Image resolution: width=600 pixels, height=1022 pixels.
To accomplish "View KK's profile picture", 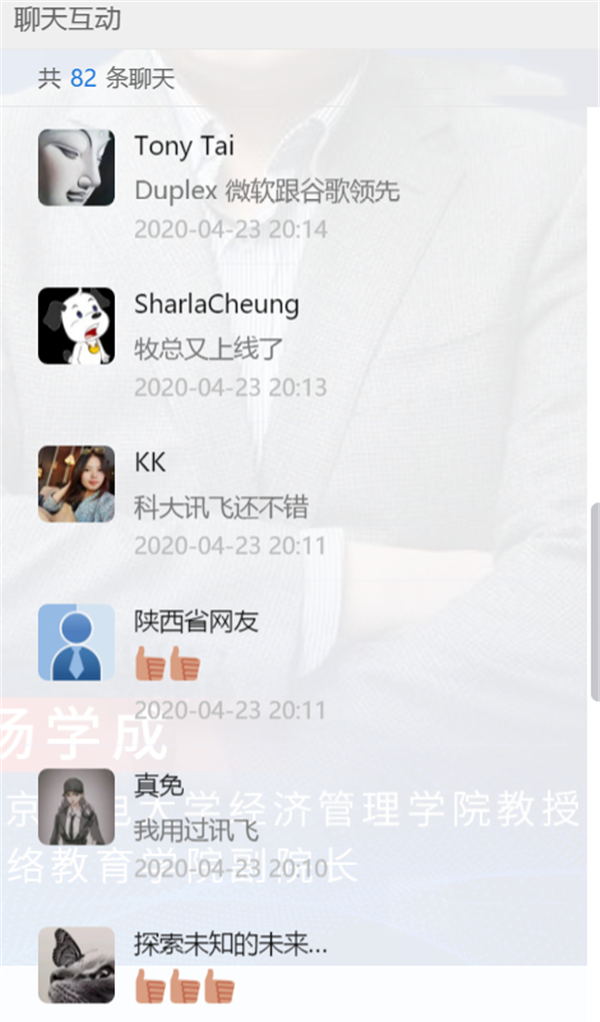I will pos(76,484).
